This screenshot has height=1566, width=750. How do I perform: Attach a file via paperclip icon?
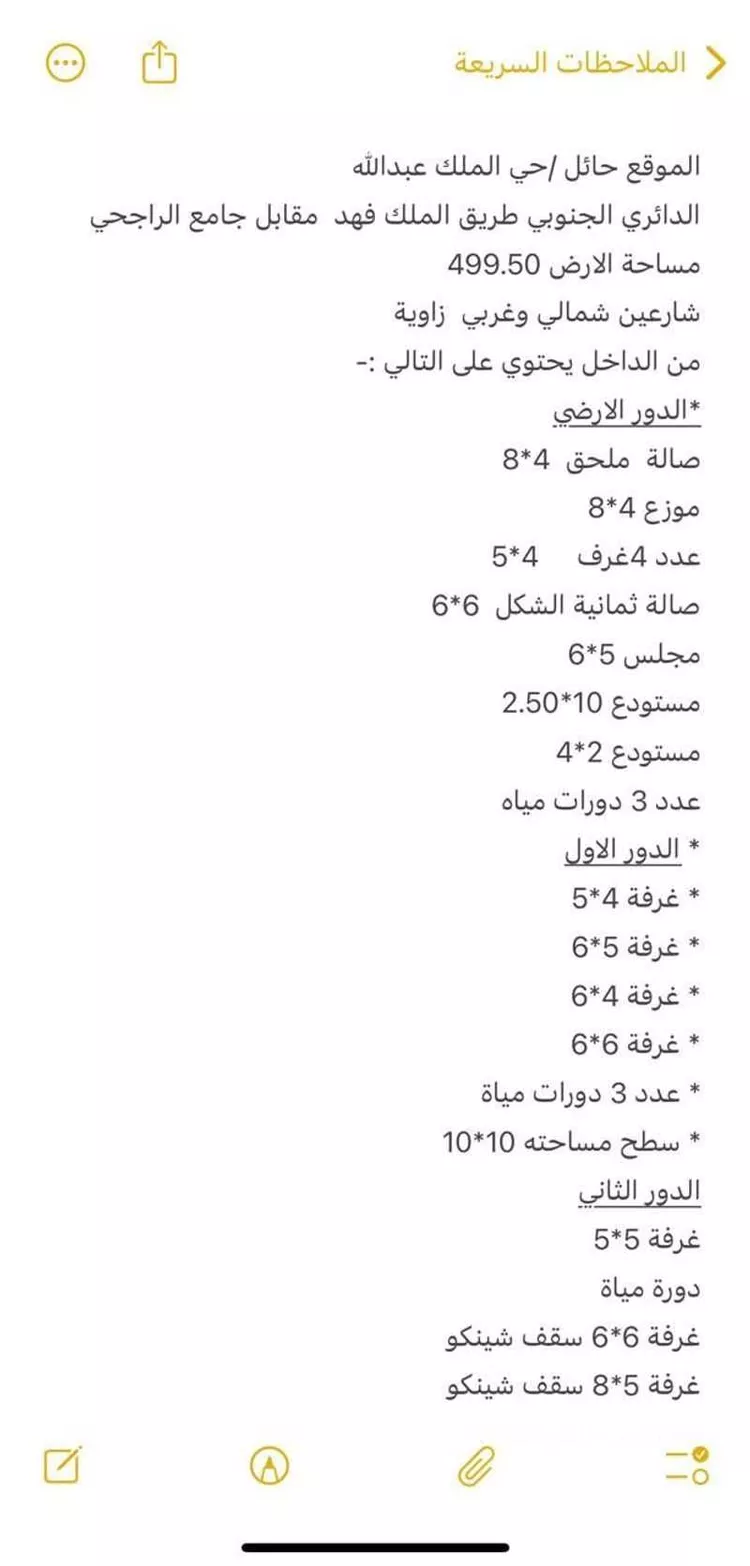pyautogui.click(x=478, y=1466)
